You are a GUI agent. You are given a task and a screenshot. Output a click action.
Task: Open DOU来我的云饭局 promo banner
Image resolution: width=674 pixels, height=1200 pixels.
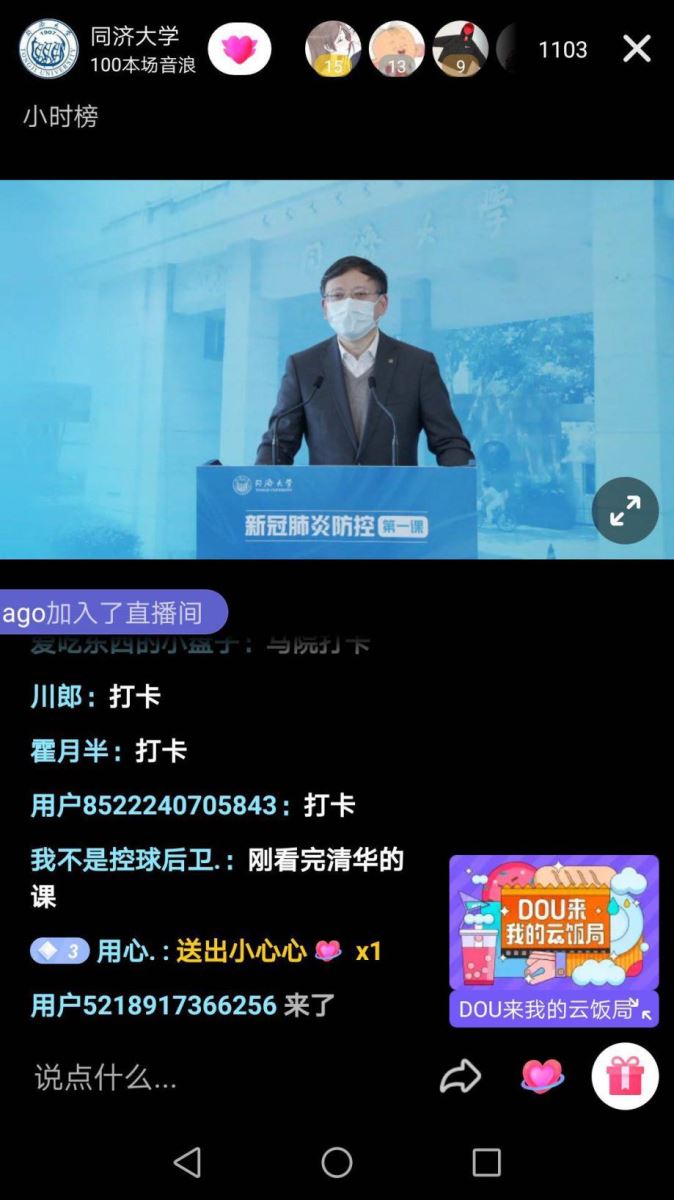(x=553, y=940)
